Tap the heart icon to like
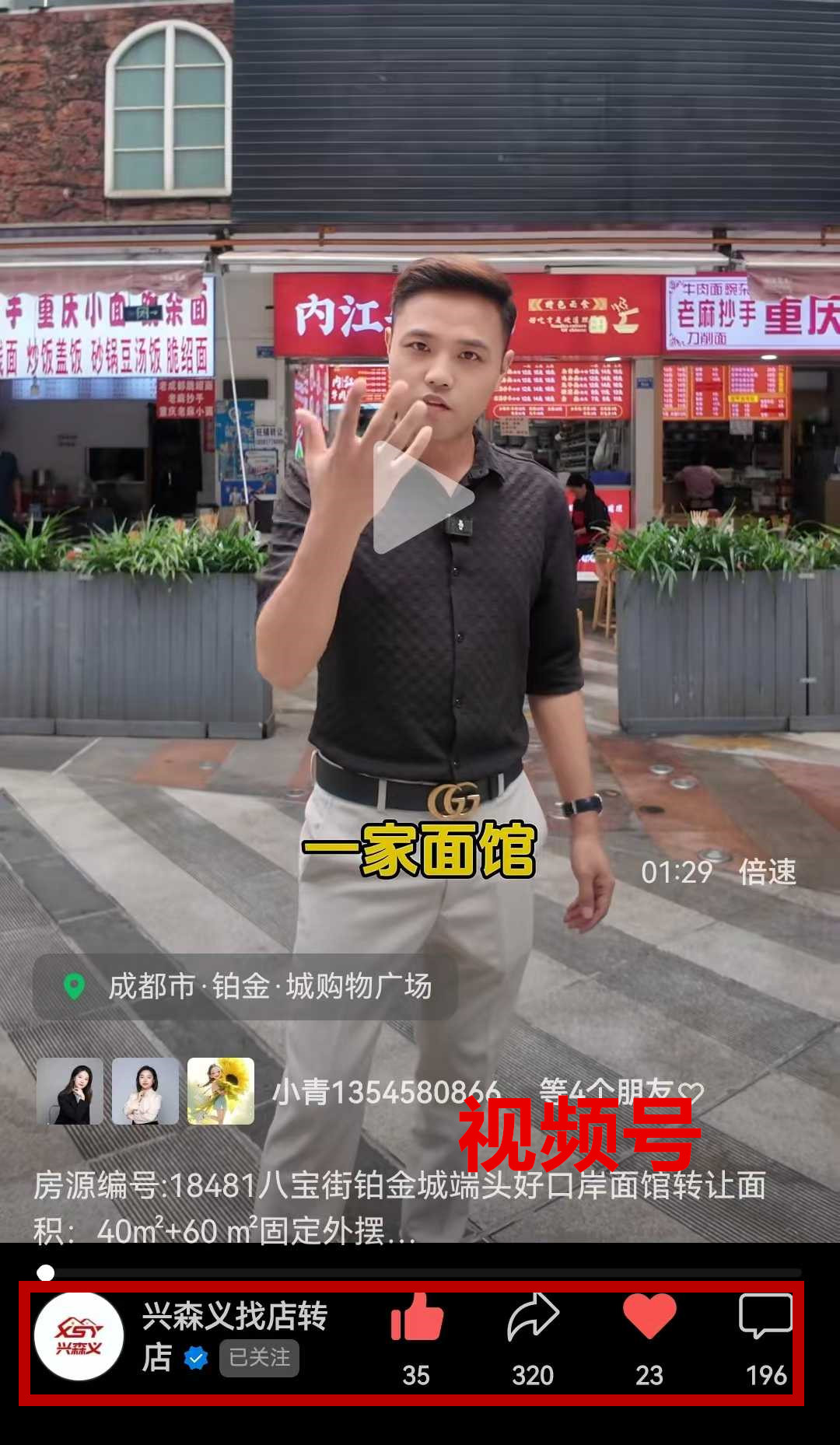 tap(649, 1318)
